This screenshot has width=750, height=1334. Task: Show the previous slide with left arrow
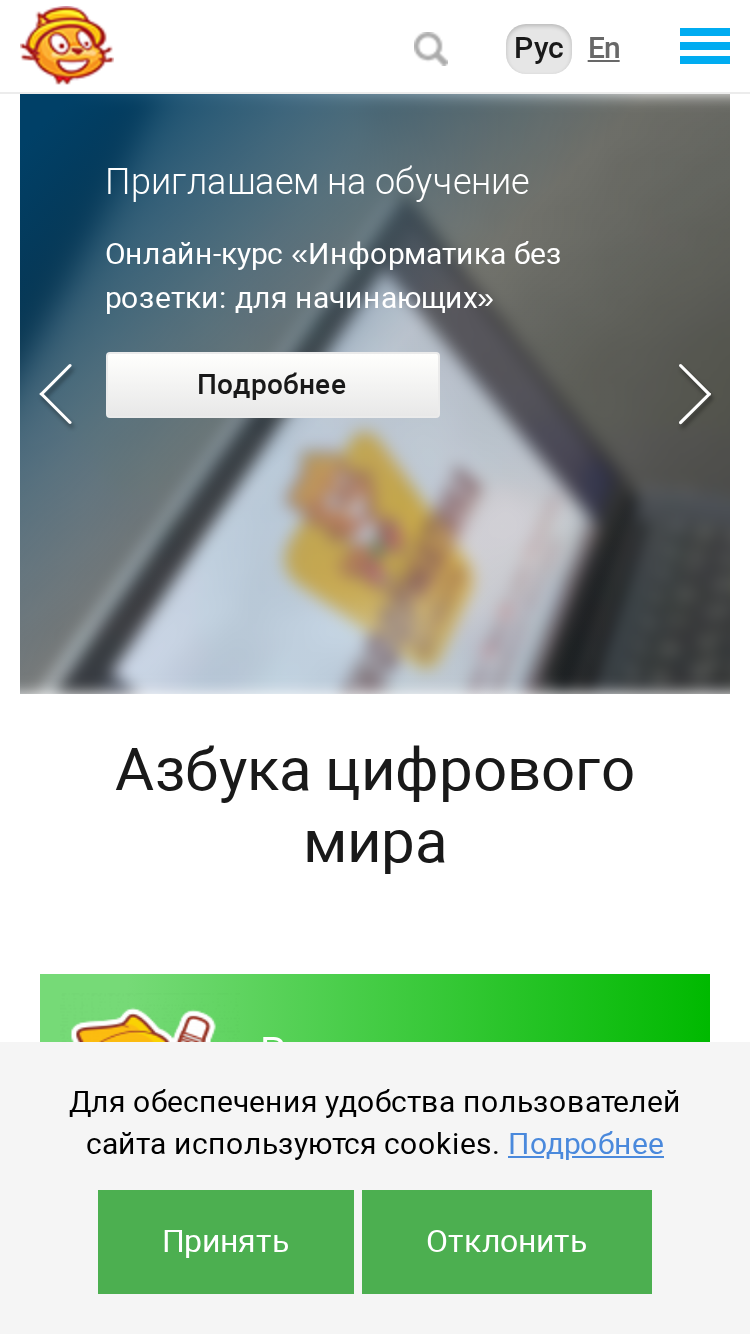[56, 394]
